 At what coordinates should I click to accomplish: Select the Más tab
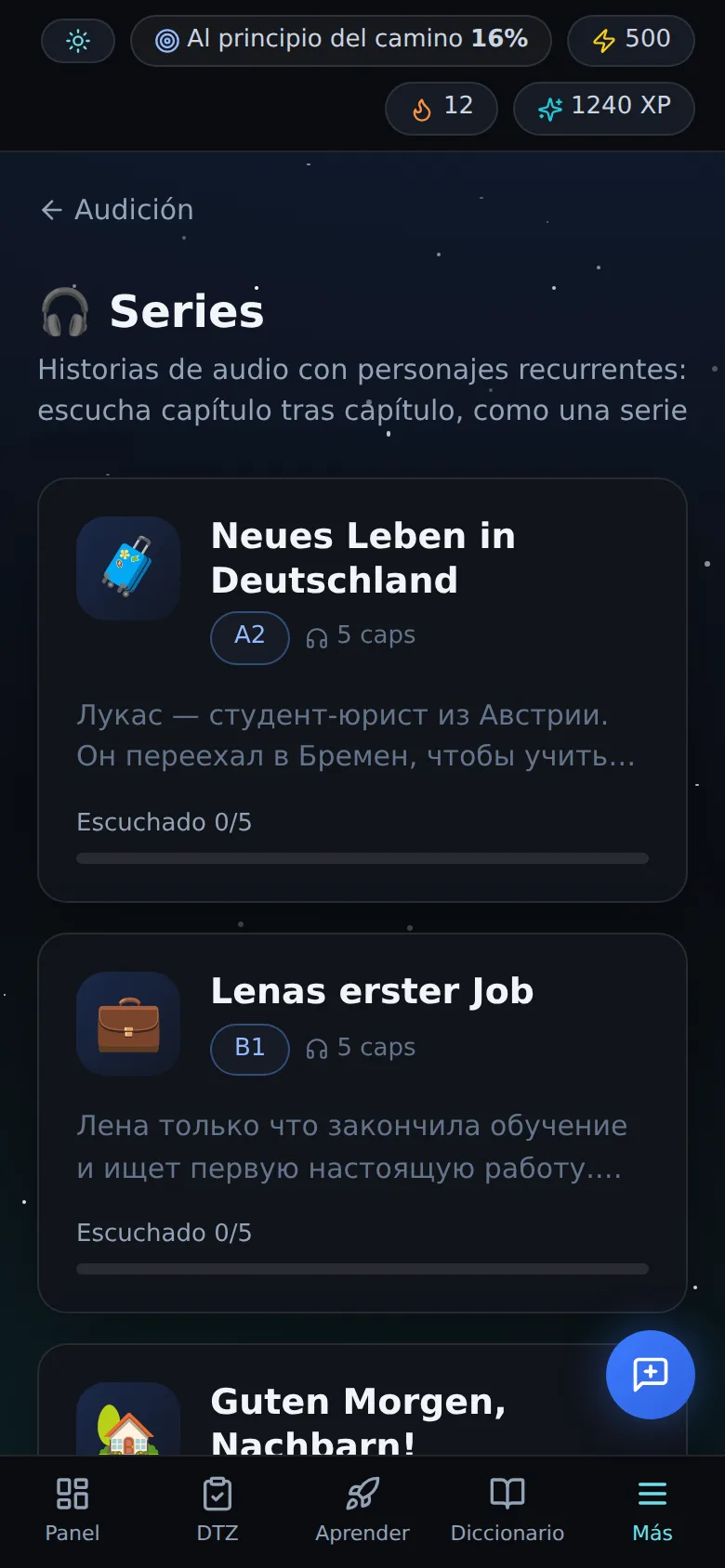pyautogui.click(x=652, y=1510)
